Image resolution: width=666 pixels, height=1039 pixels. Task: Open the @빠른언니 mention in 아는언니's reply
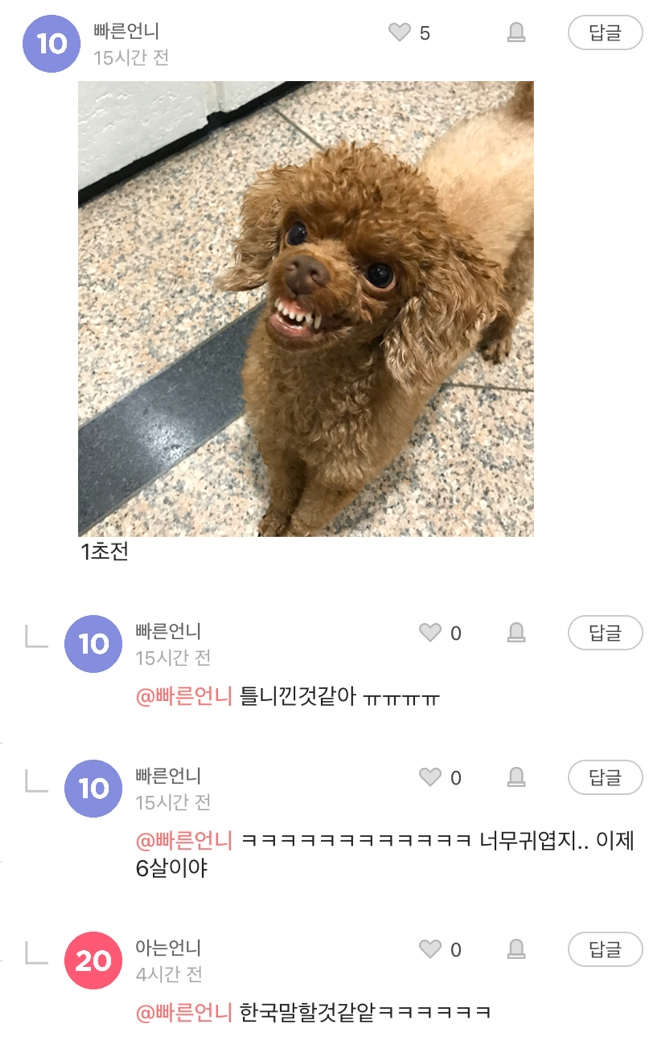coord(184,1013)
